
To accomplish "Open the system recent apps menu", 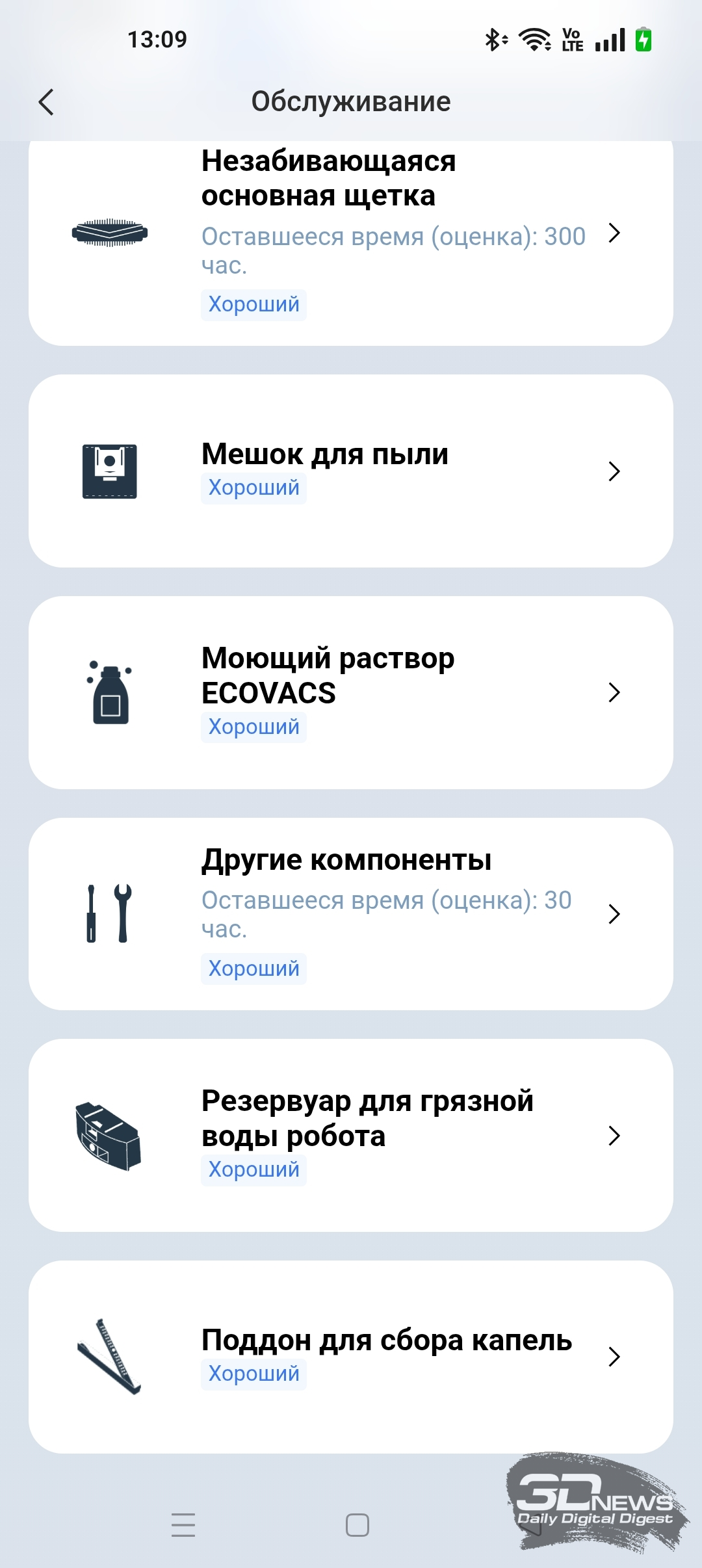I will 183,1525.
